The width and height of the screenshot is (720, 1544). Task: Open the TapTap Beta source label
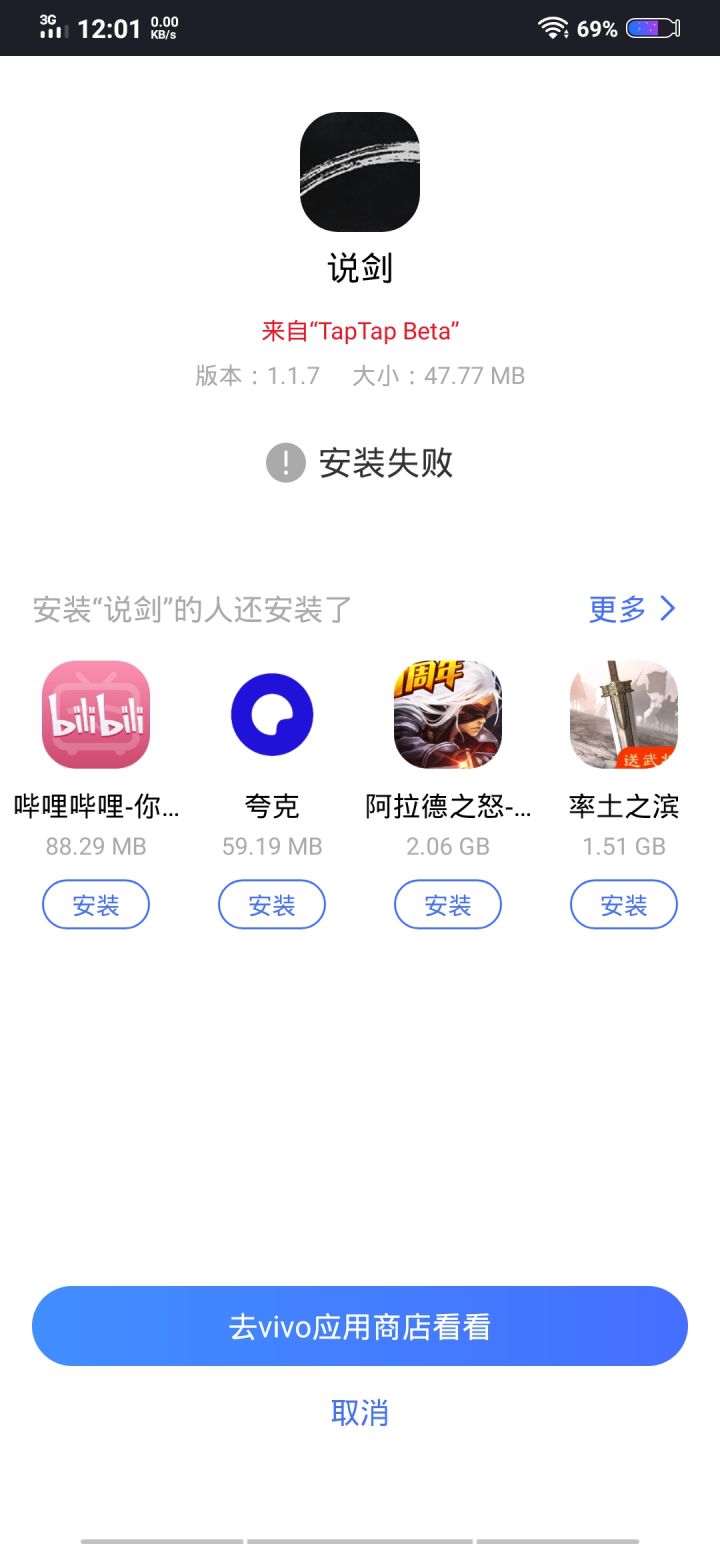[359, 331]
